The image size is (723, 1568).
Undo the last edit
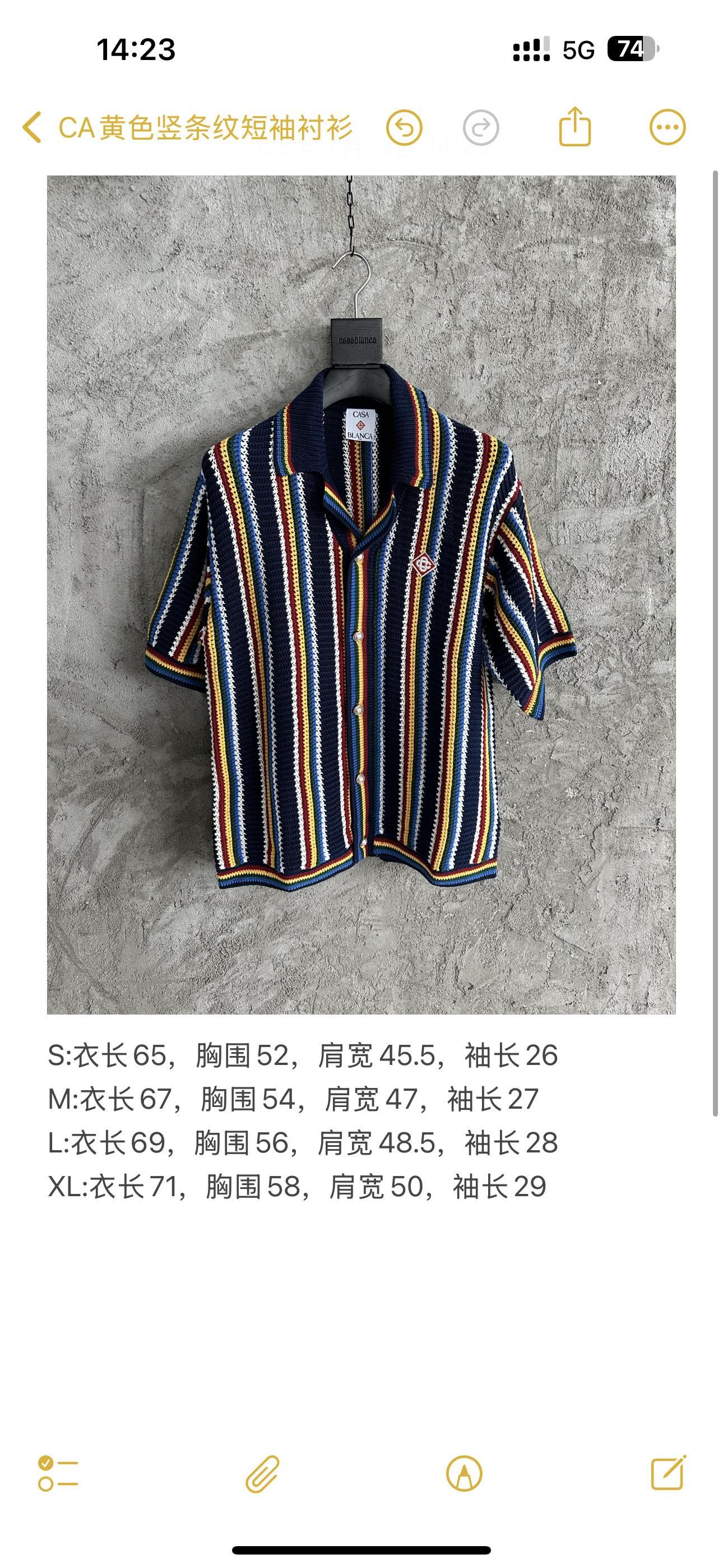404,128
